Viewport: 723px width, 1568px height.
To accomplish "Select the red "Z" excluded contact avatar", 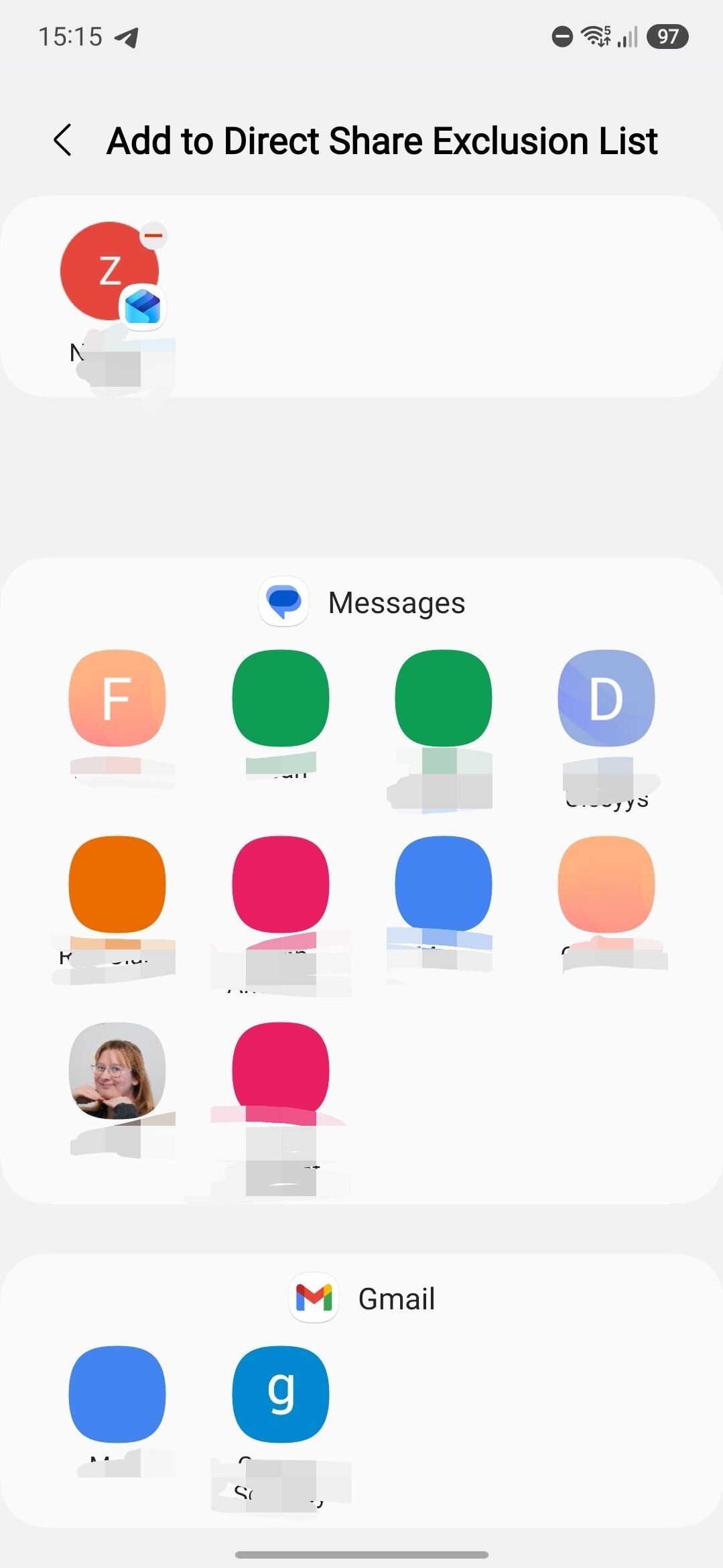I will pos(111,271).
